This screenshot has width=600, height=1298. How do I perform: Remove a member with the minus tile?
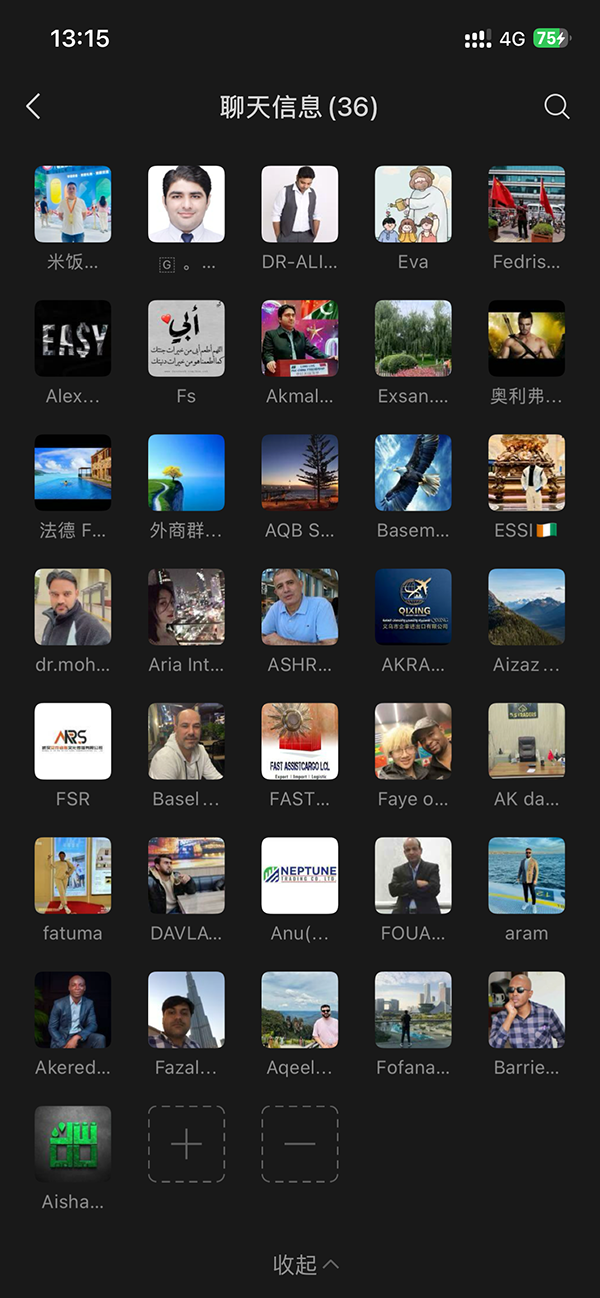[300, 1144]
